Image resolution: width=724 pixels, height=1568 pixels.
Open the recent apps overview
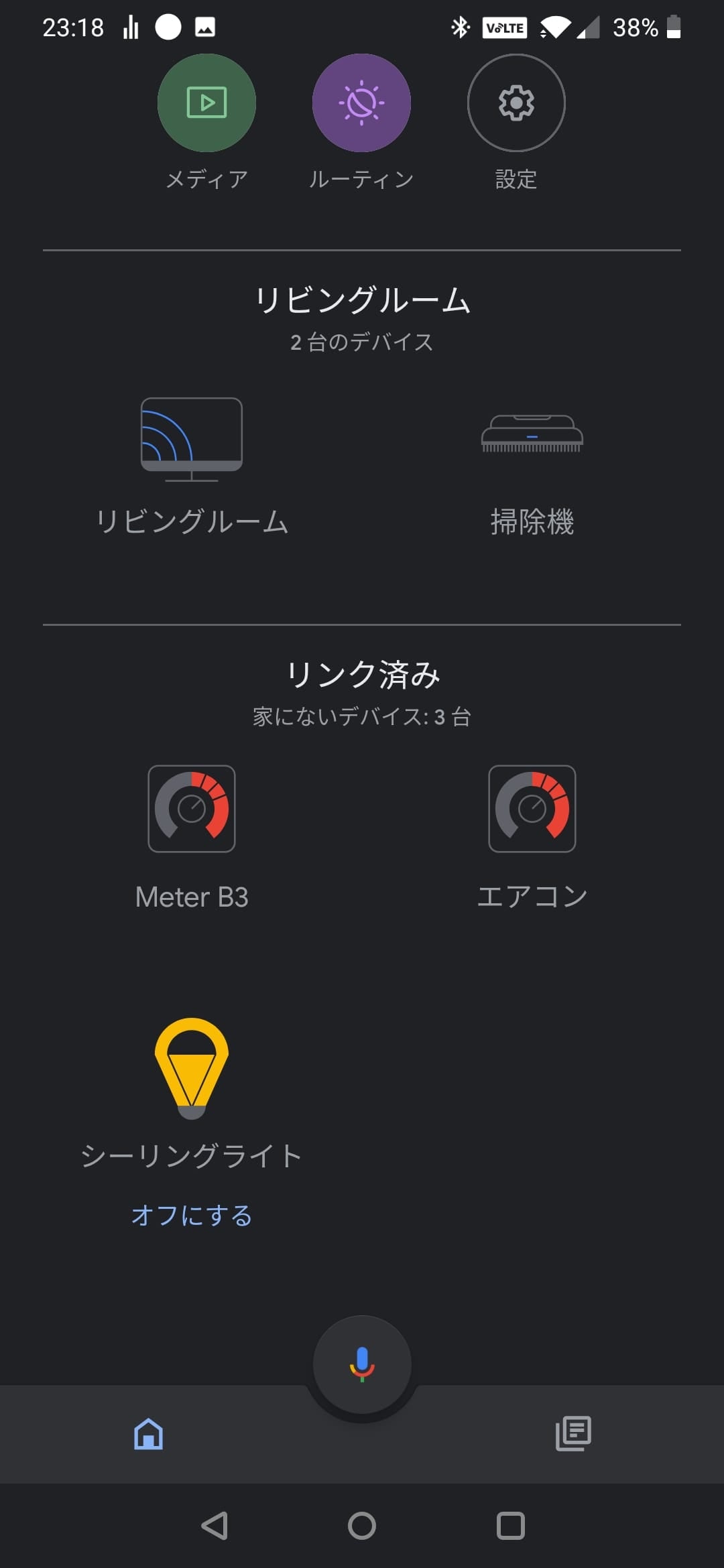coord(510,1526)
